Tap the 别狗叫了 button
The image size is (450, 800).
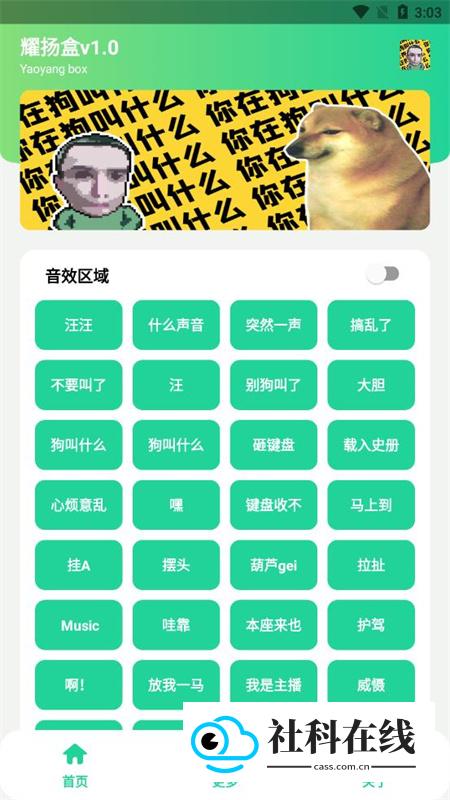(273, 385)
